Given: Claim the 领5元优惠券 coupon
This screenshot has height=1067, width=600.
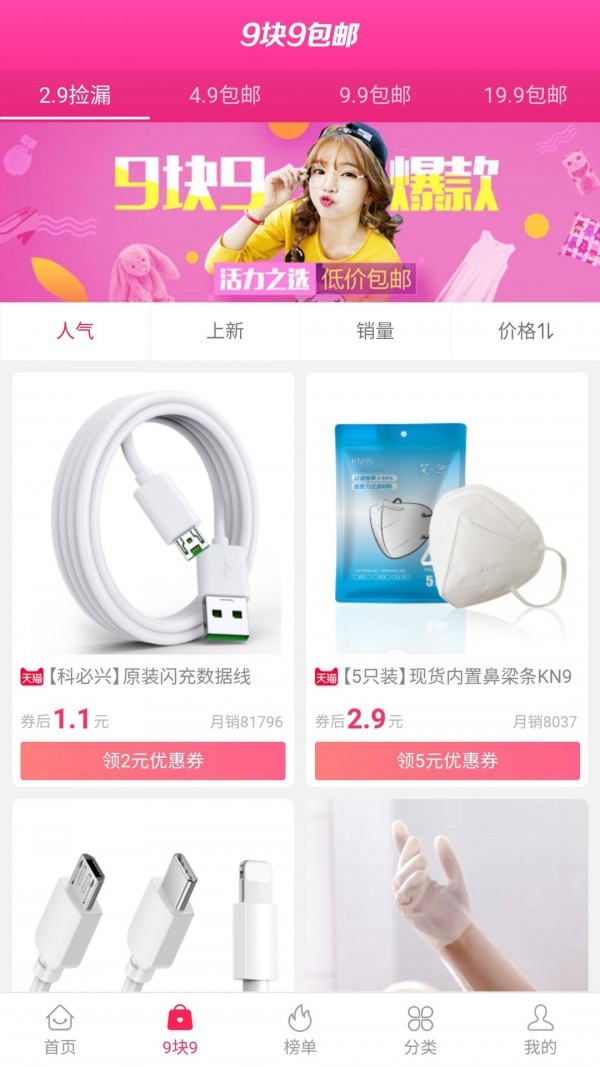Looking at the screenshot, I should point(447,761).
